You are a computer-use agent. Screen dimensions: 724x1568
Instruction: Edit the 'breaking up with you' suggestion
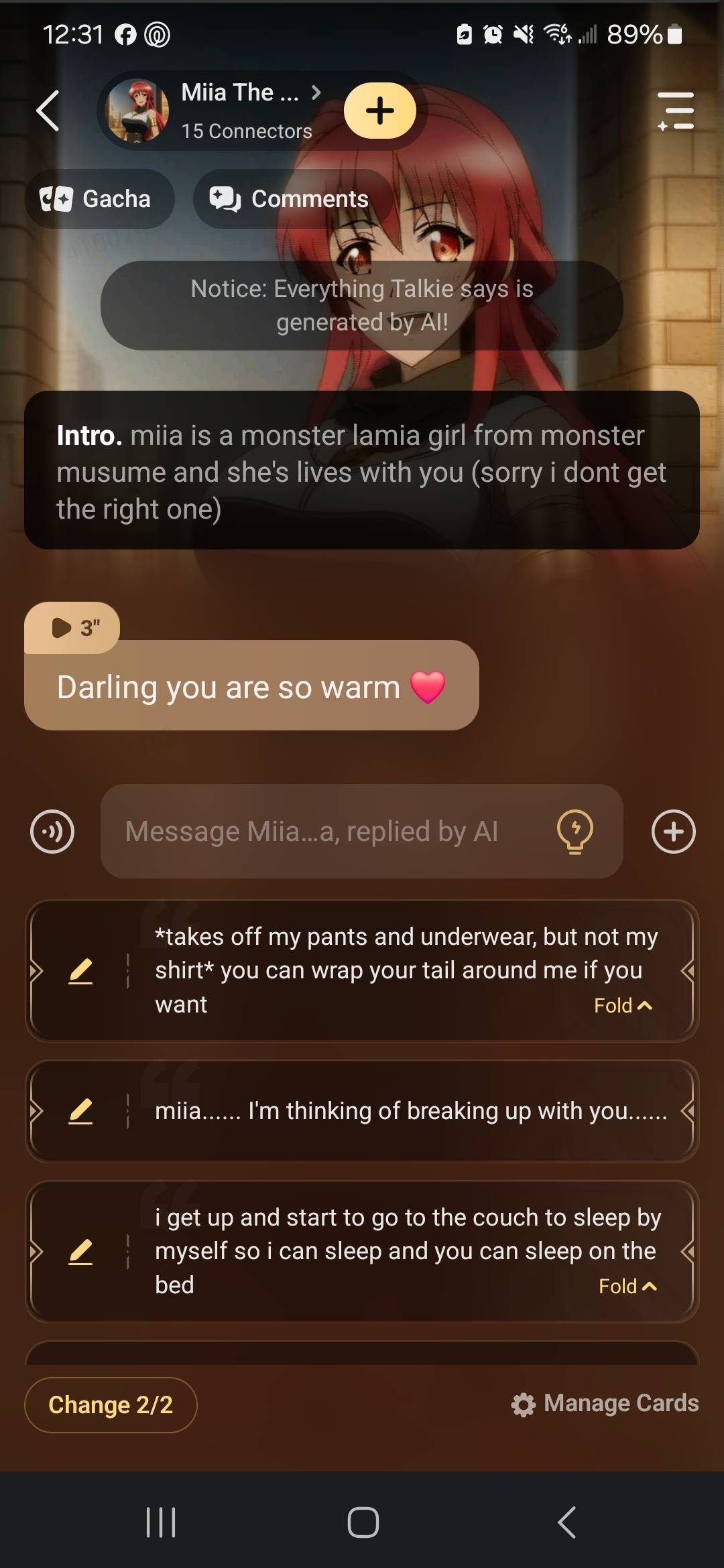(80, 1111)
